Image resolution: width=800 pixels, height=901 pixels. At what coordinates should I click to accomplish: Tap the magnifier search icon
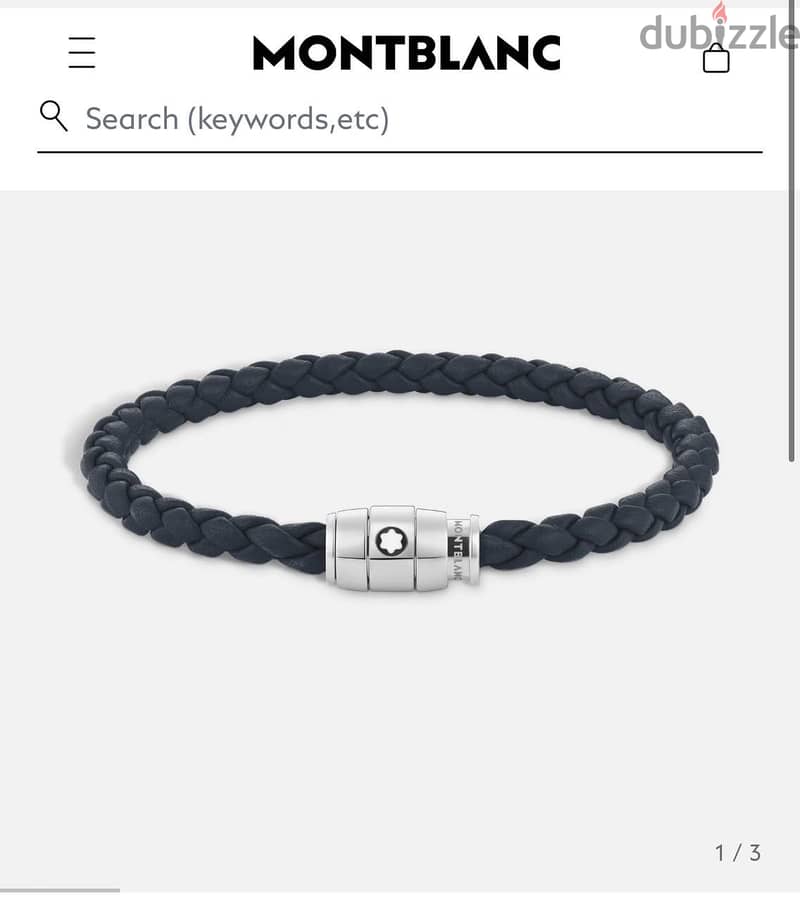tap(53, 116)
